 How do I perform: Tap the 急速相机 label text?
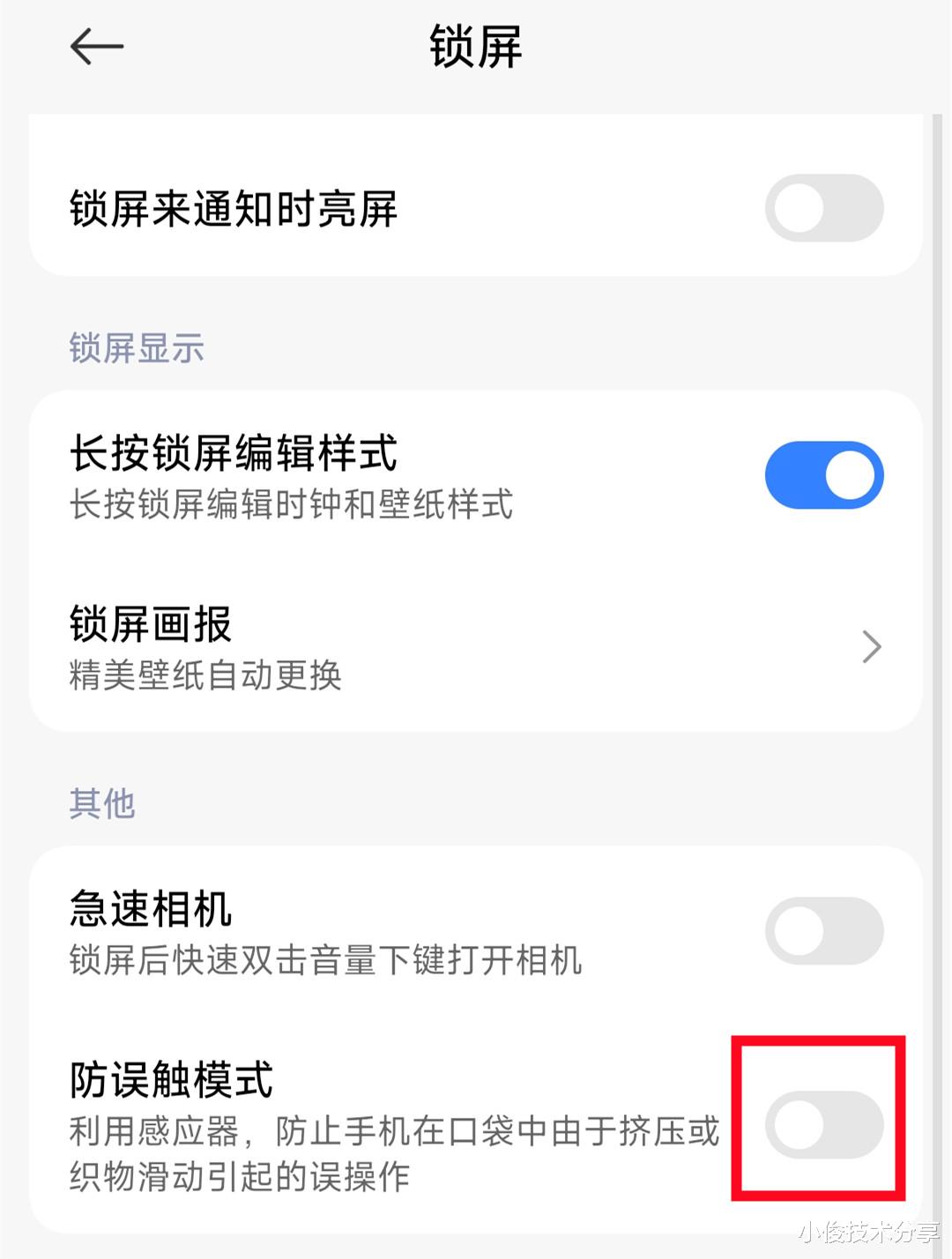pos(150,908)
